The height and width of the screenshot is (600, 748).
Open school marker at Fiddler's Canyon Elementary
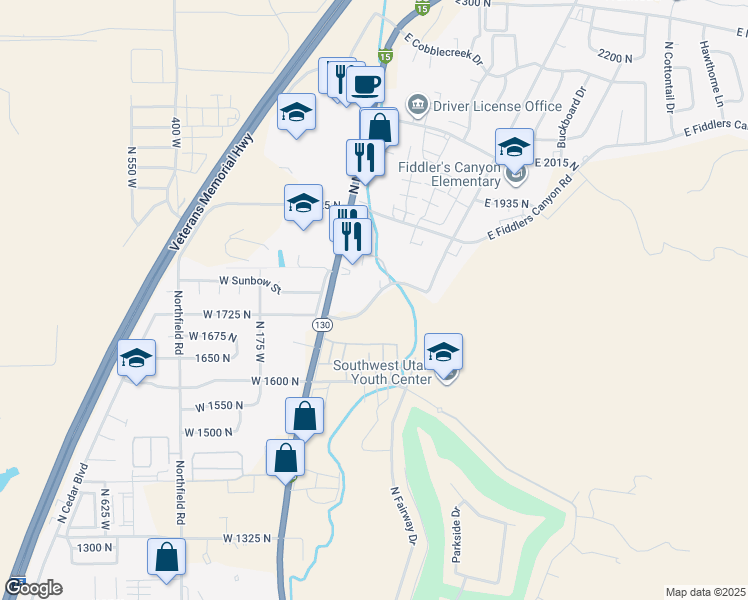click(x=514, y=147)
